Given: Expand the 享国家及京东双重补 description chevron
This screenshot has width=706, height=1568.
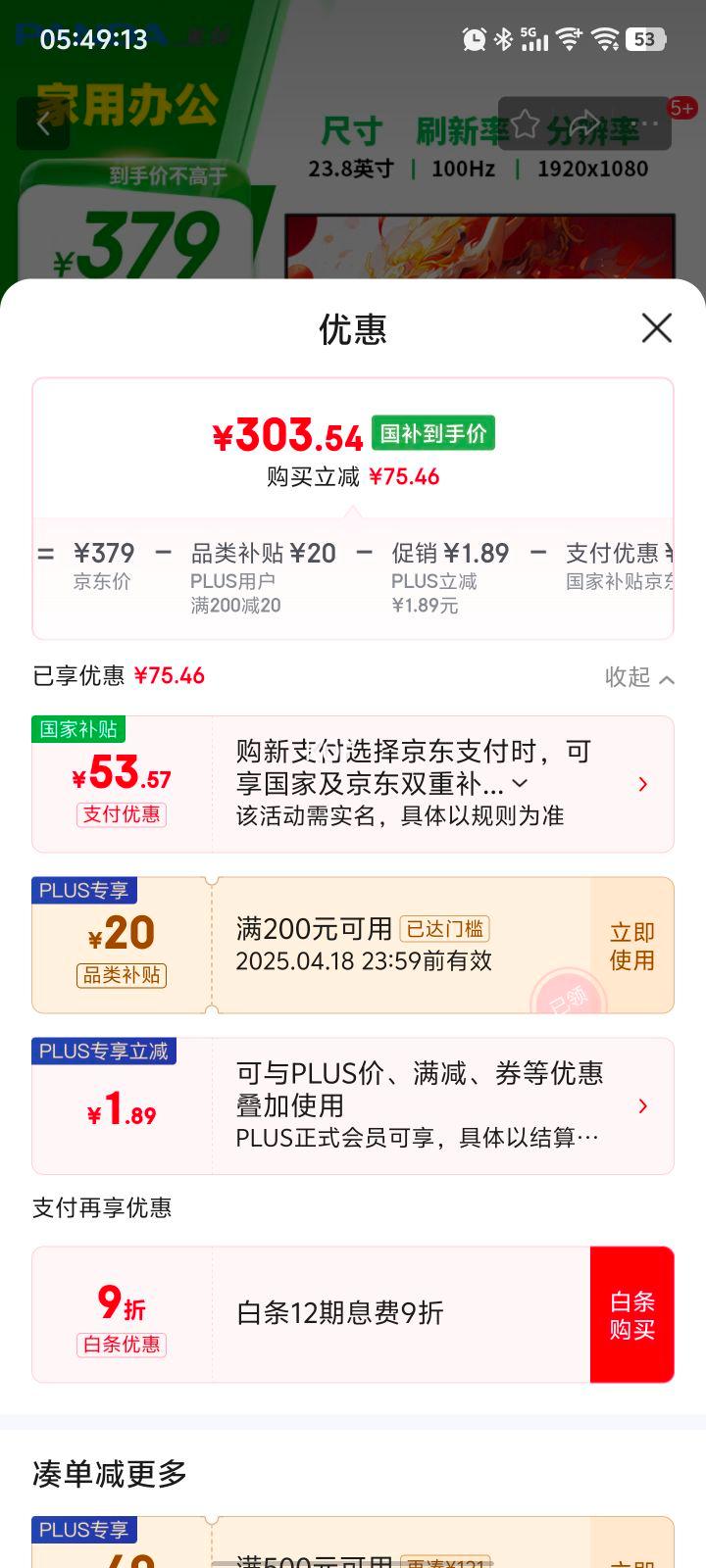Looking at the screenshot, I should tap(520, 783).
